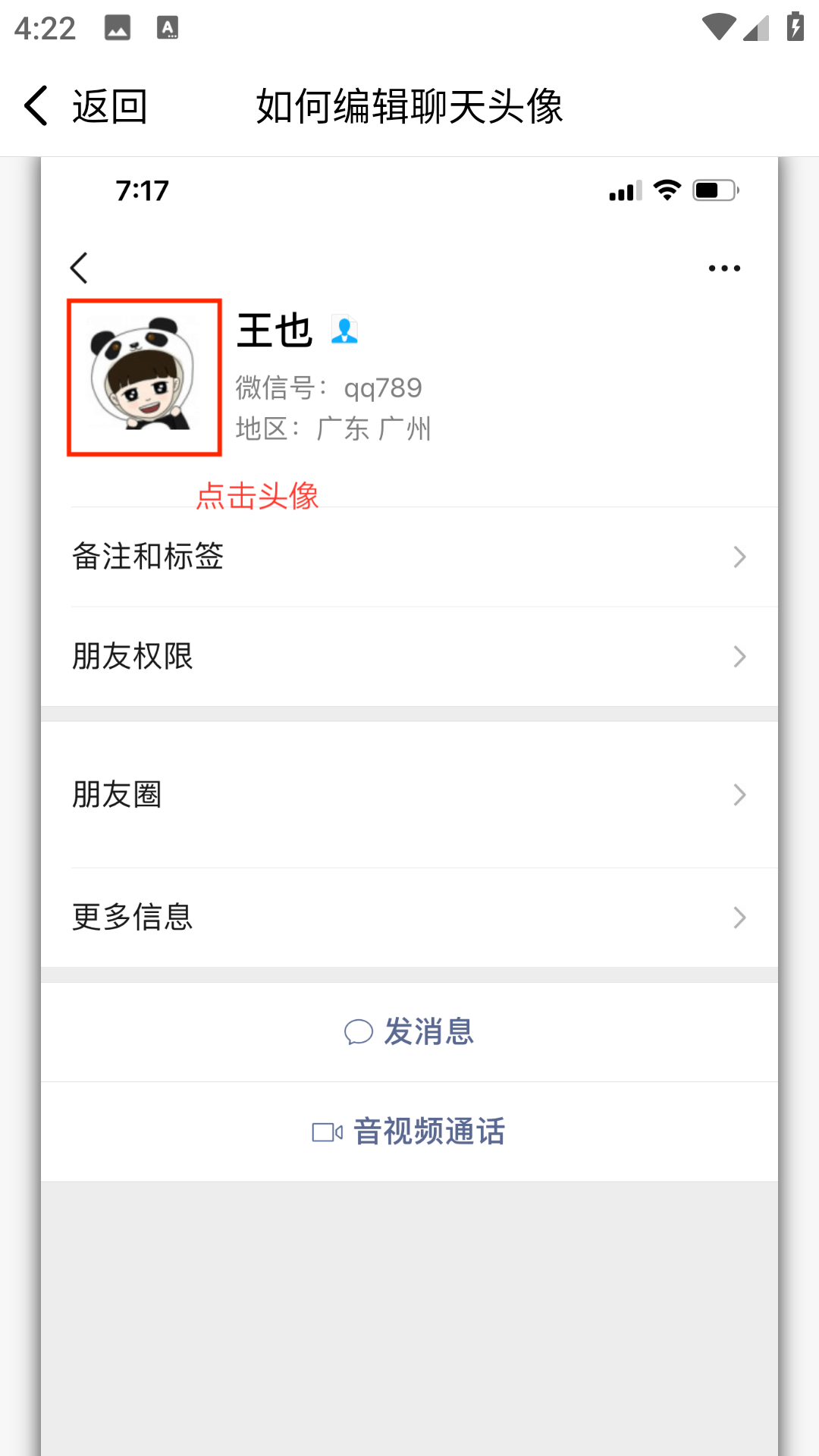Screen dimensions: 819x1456
Task: Tap 返回 to go back
Action: click(86, 106)
